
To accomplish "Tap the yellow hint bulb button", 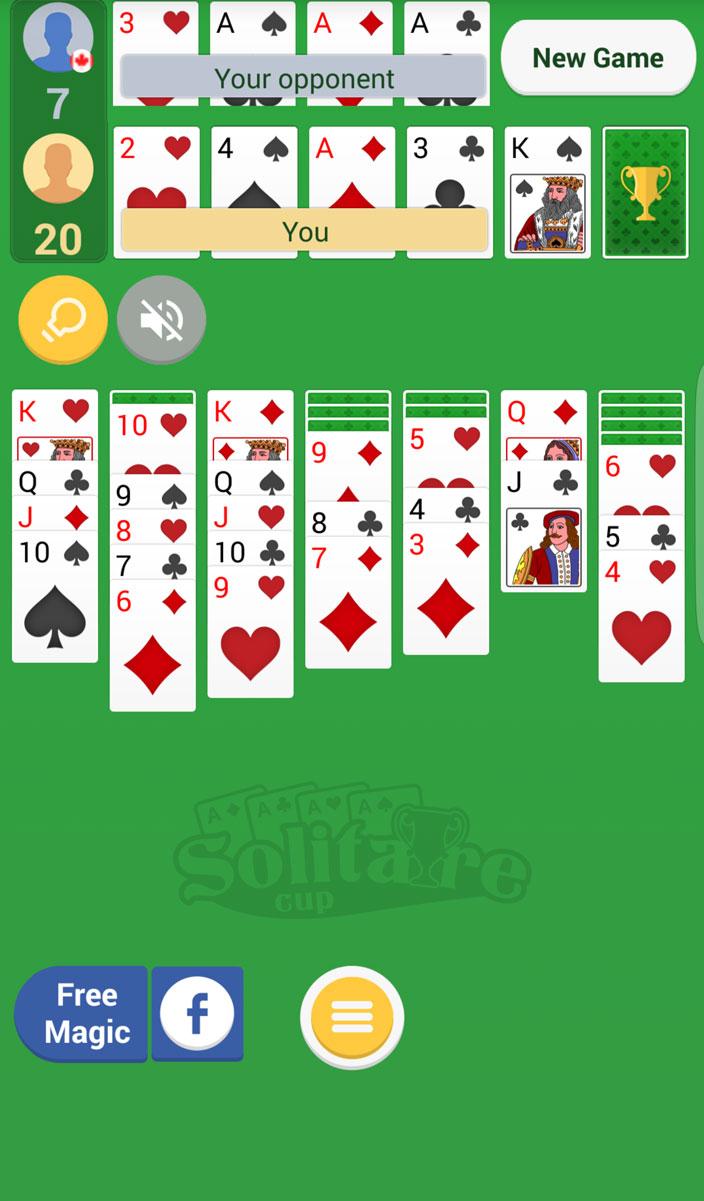I will tap(62, 320).
